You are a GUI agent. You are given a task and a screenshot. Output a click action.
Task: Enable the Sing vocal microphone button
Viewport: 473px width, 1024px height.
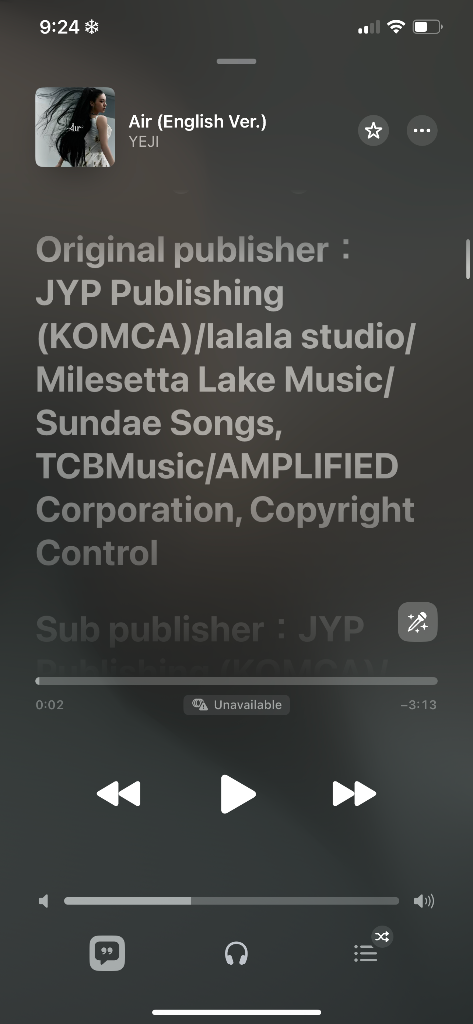(417, 622)
